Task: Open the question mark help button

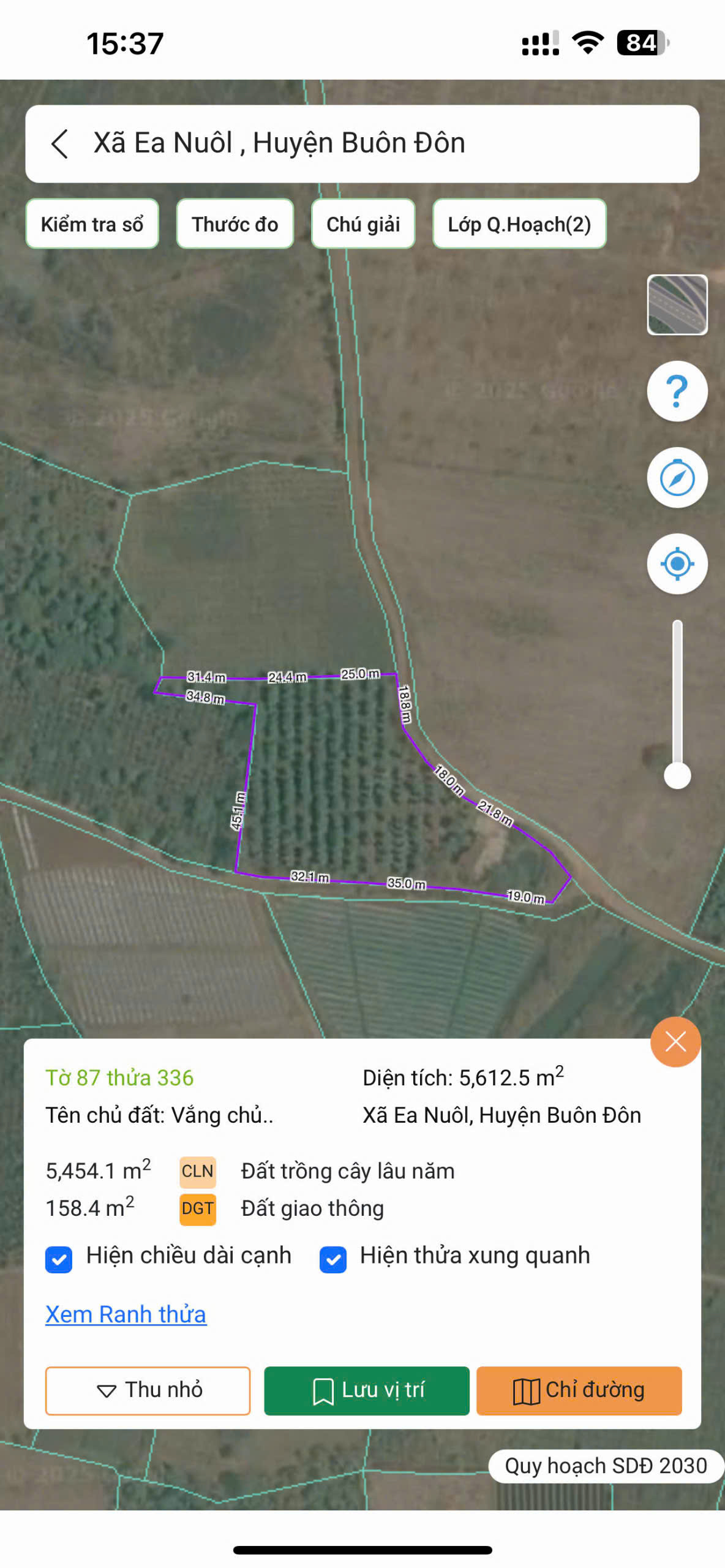Action: (677, 391)
